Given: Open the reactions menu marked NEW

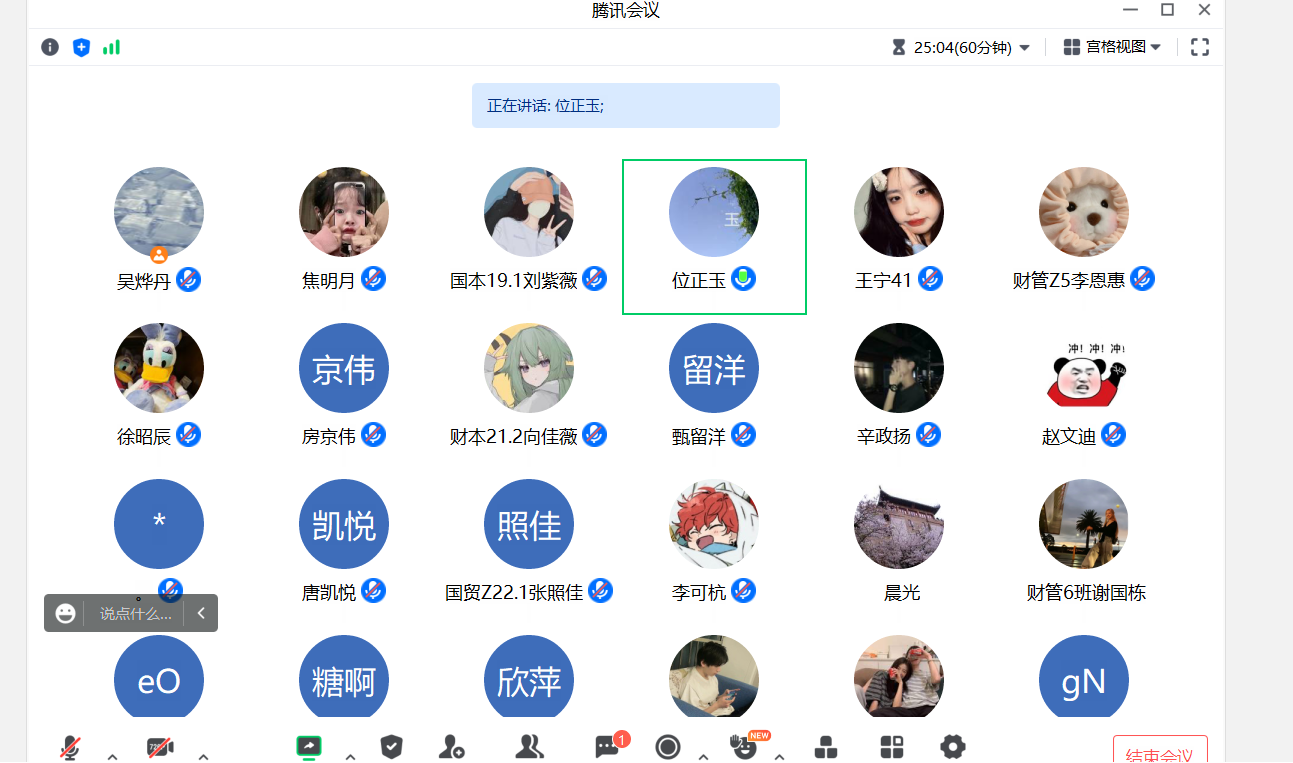Looking at the screenshot, I should 744,747.
